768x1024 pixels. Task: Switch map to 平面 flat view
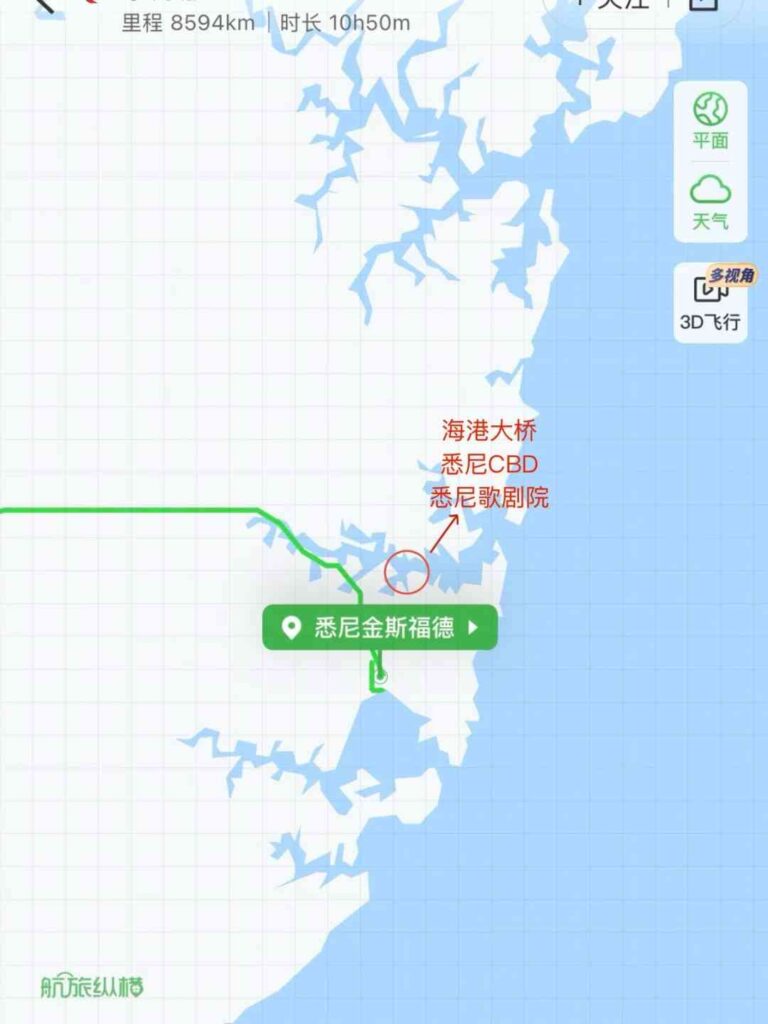click(710, 120)
